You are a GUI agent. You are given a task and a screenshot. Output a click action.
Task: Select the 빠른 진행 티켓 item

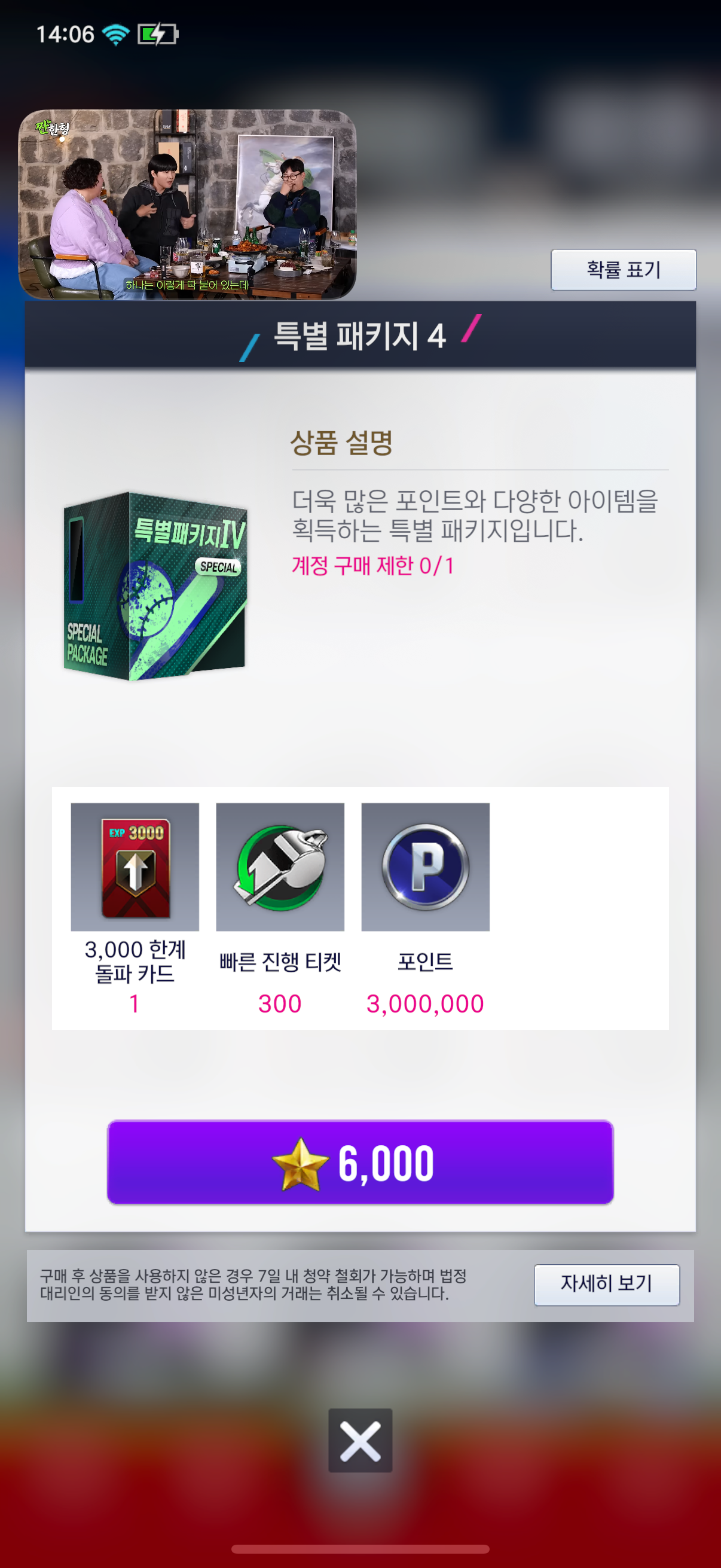click(280, 867)
